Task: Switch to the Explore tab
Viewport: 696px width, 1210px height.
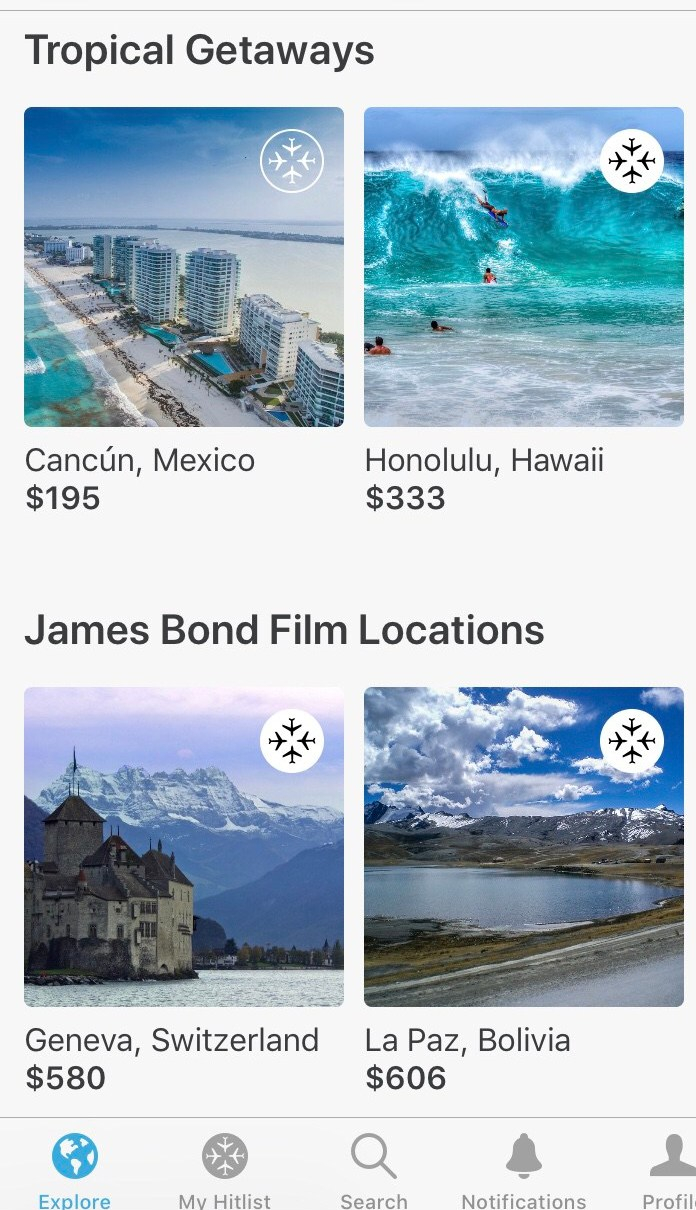Action: (x=75, y=1168)
